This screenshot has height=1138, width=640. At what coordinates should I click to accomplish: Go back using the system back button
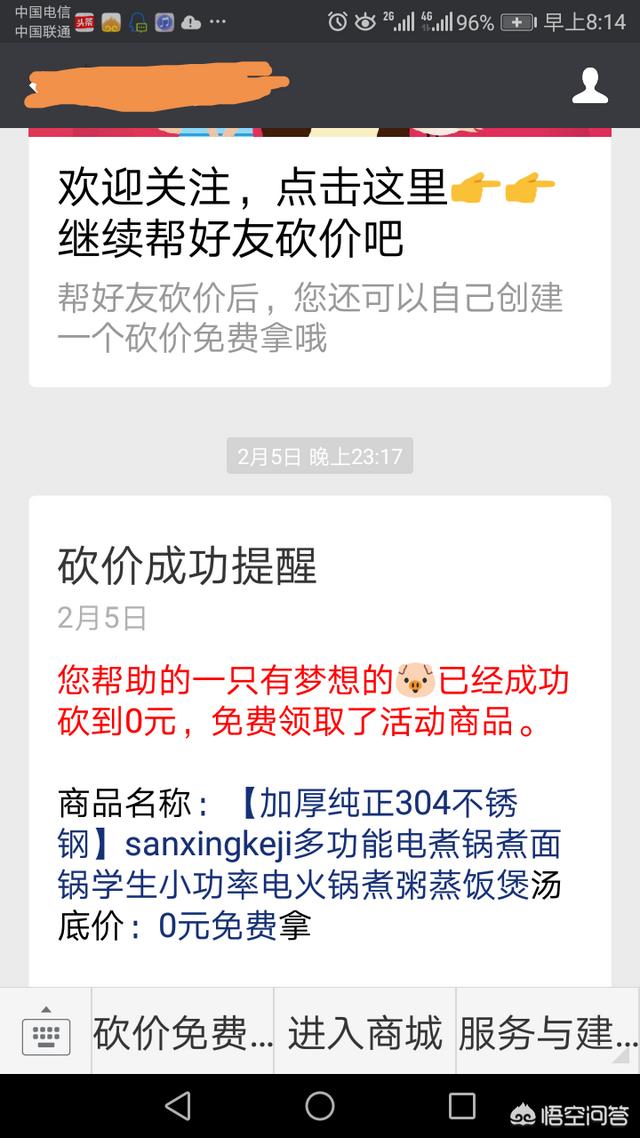[x=178, y=1106]
